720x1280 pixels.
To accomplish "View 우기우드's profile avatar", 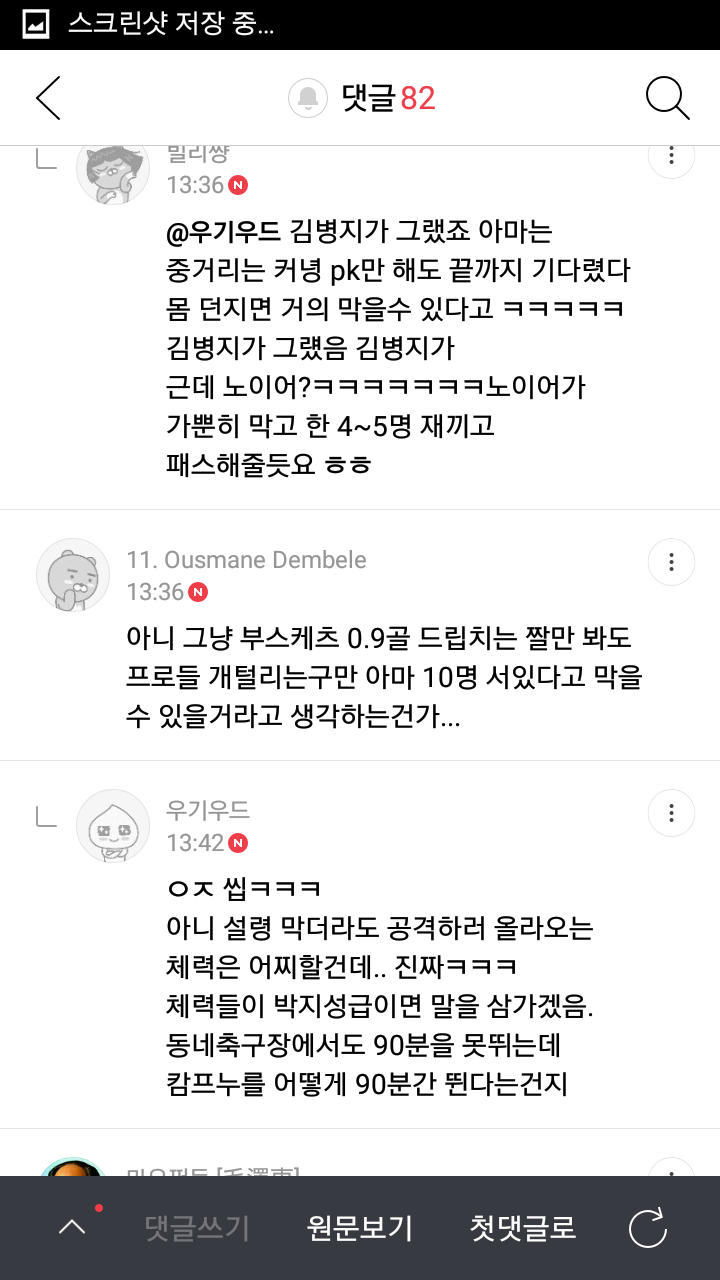I will tap(113, 826).
